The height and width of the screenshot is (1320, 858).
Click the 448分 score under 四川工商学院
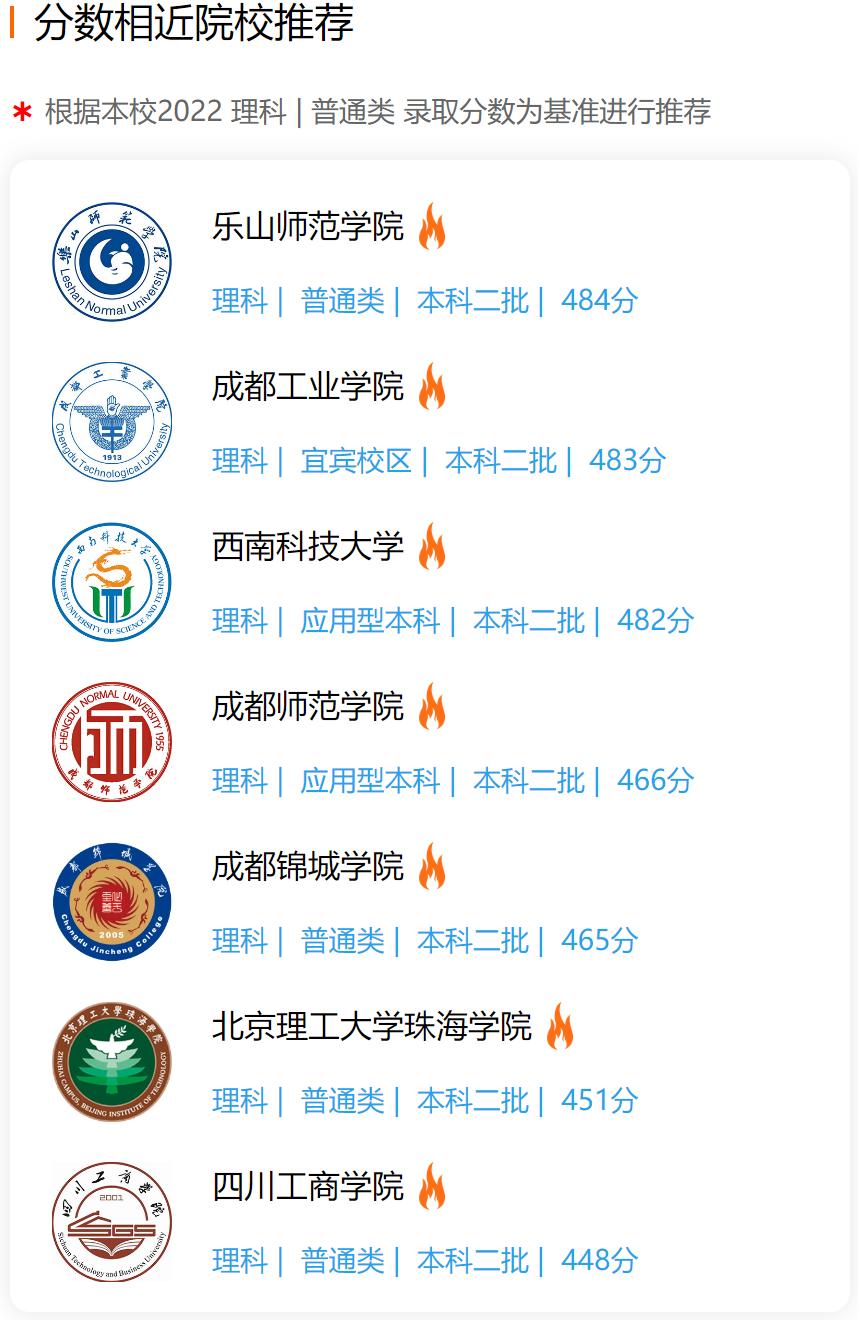pyautogui.click(x=599, y=1262)
